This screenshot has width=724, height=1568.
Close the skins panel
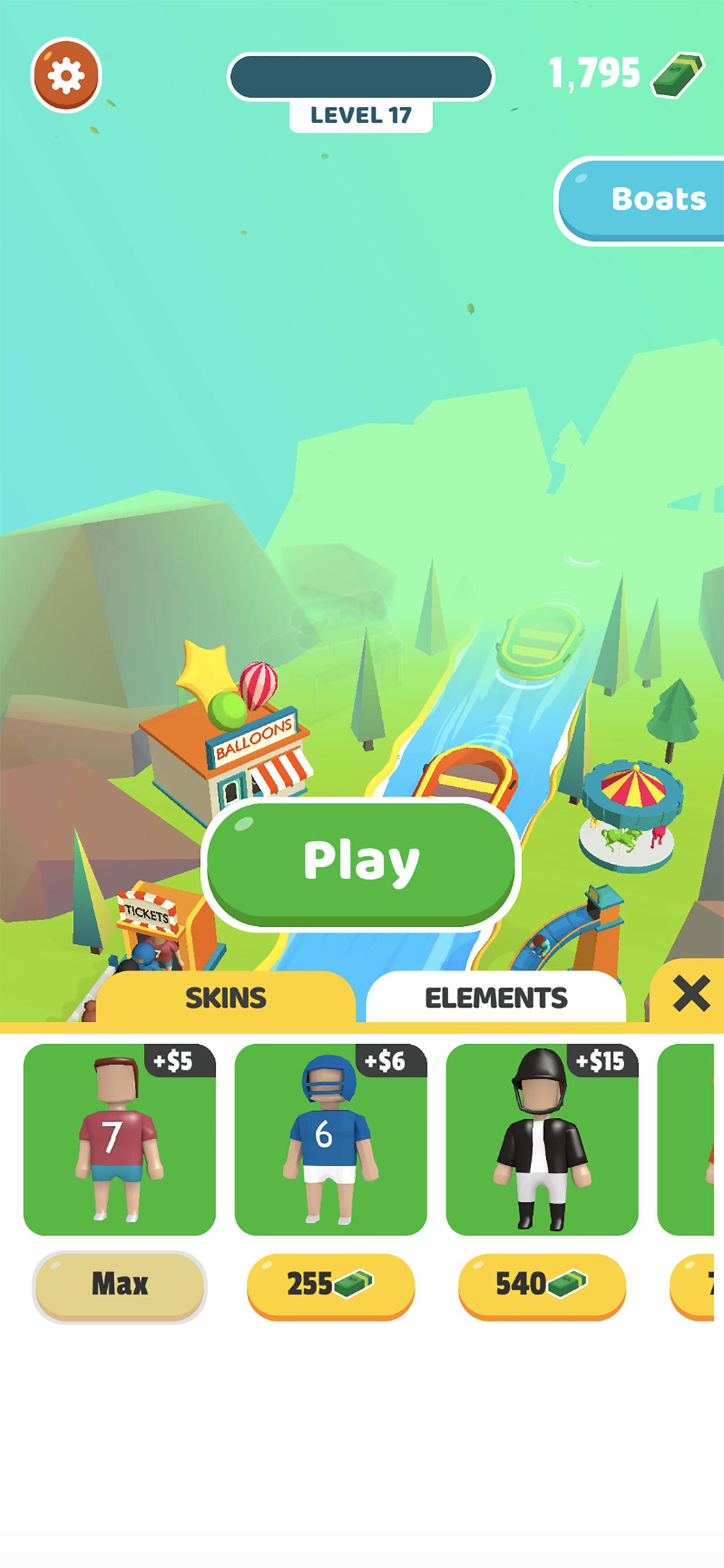(691, 993)
